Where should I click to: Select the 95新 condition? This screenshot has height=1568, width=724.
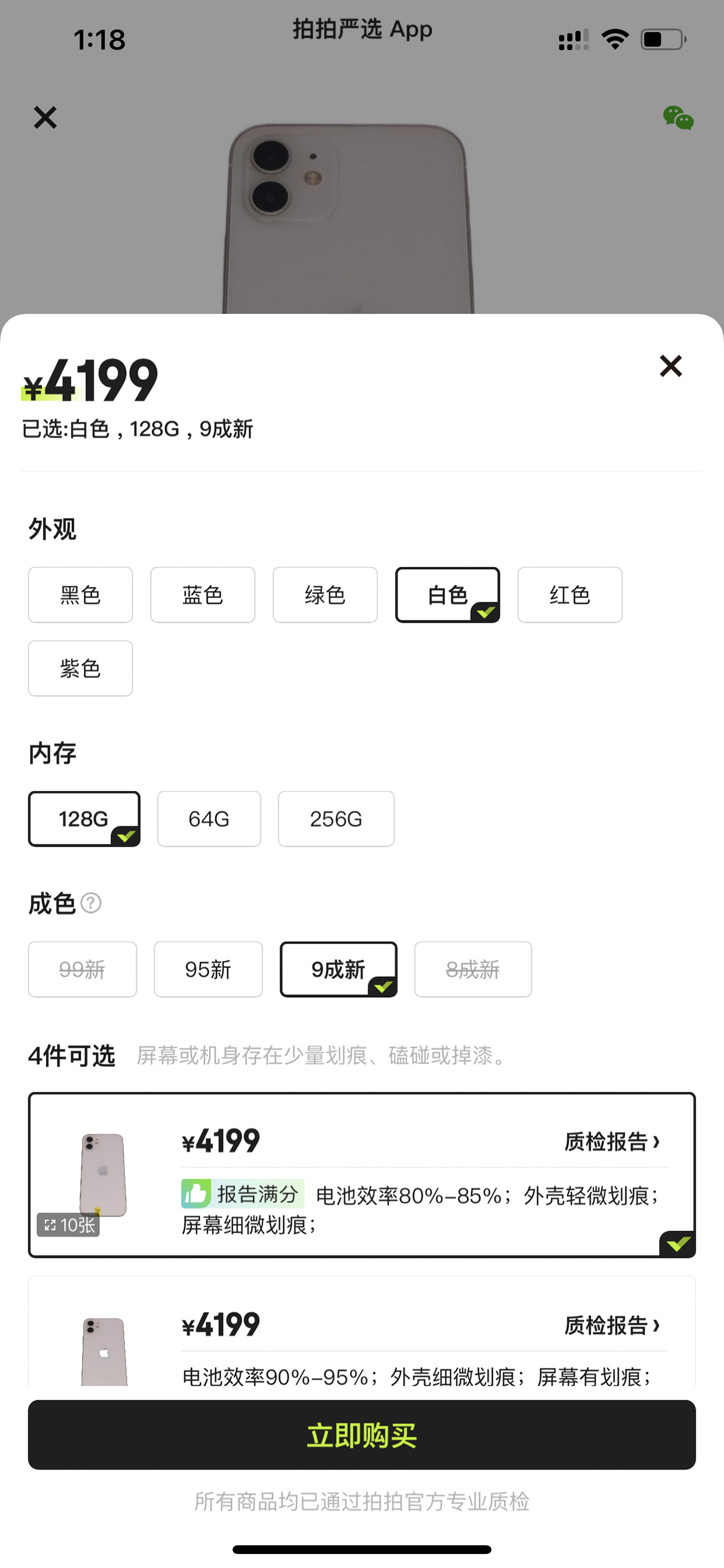[x=208, y=969]
